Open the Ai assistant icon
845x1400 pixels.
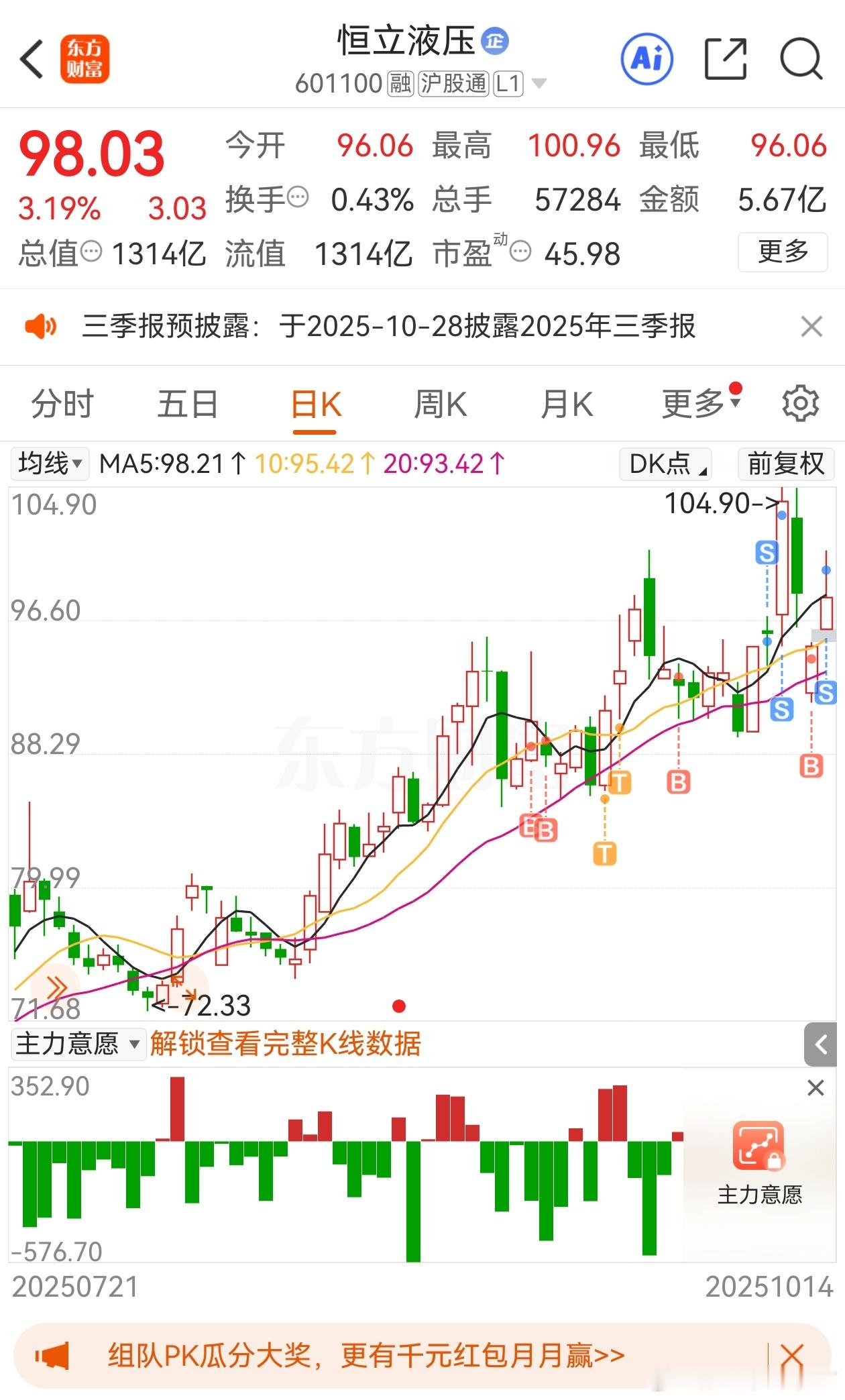tap(647, 59)
